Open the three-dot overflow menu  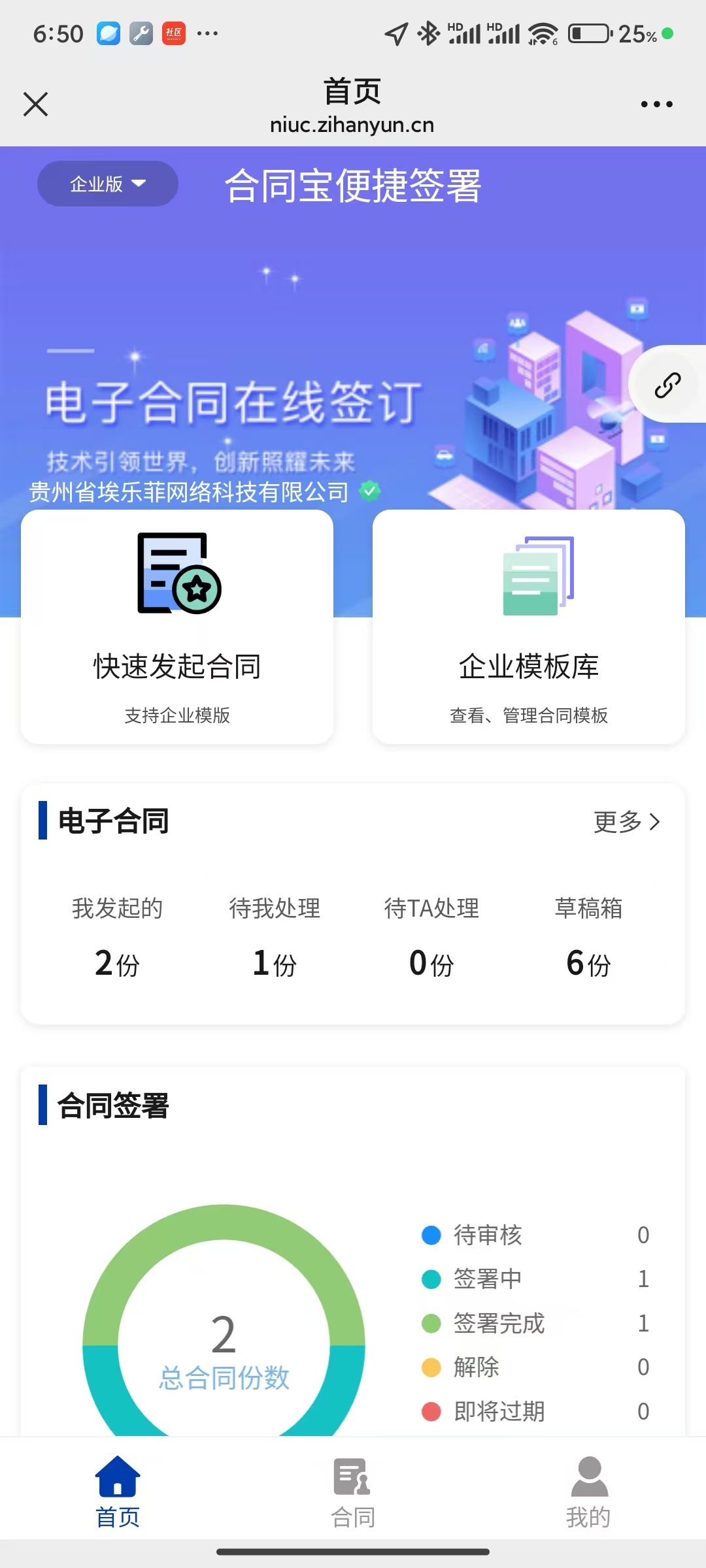coord(656,104)
